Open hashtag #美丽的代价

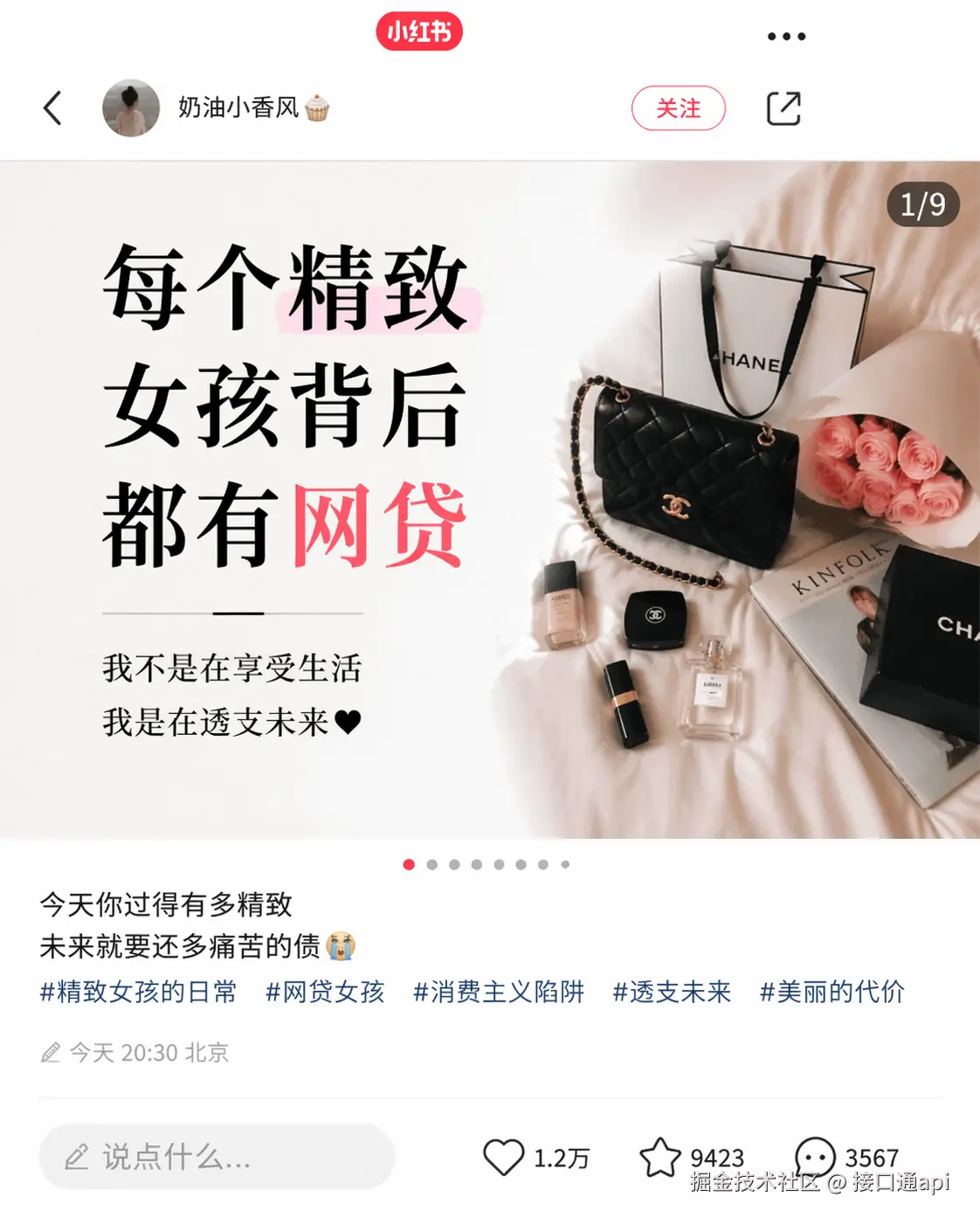tap(832, 992)
